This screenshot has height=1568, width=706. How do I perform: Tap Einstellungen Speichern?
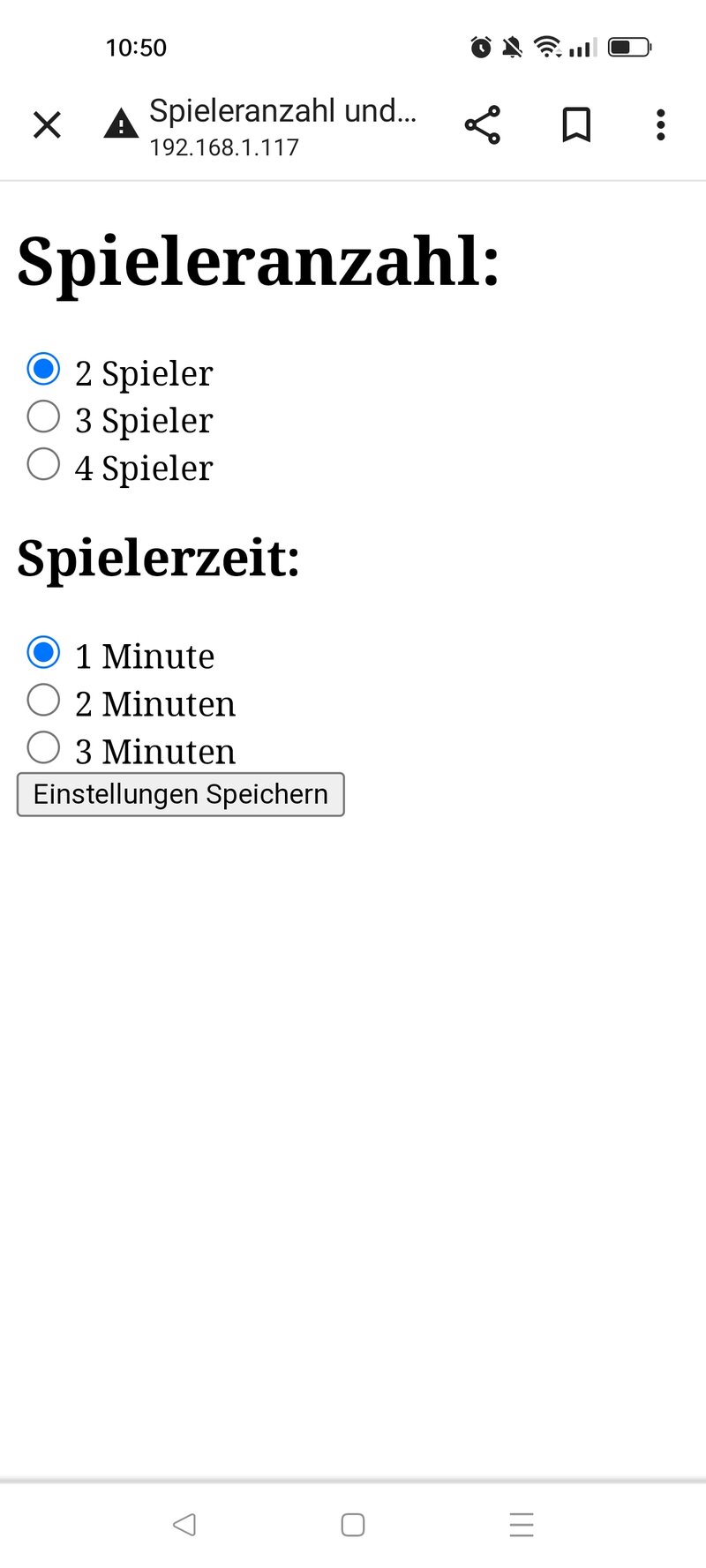click(x=181, y=795)
